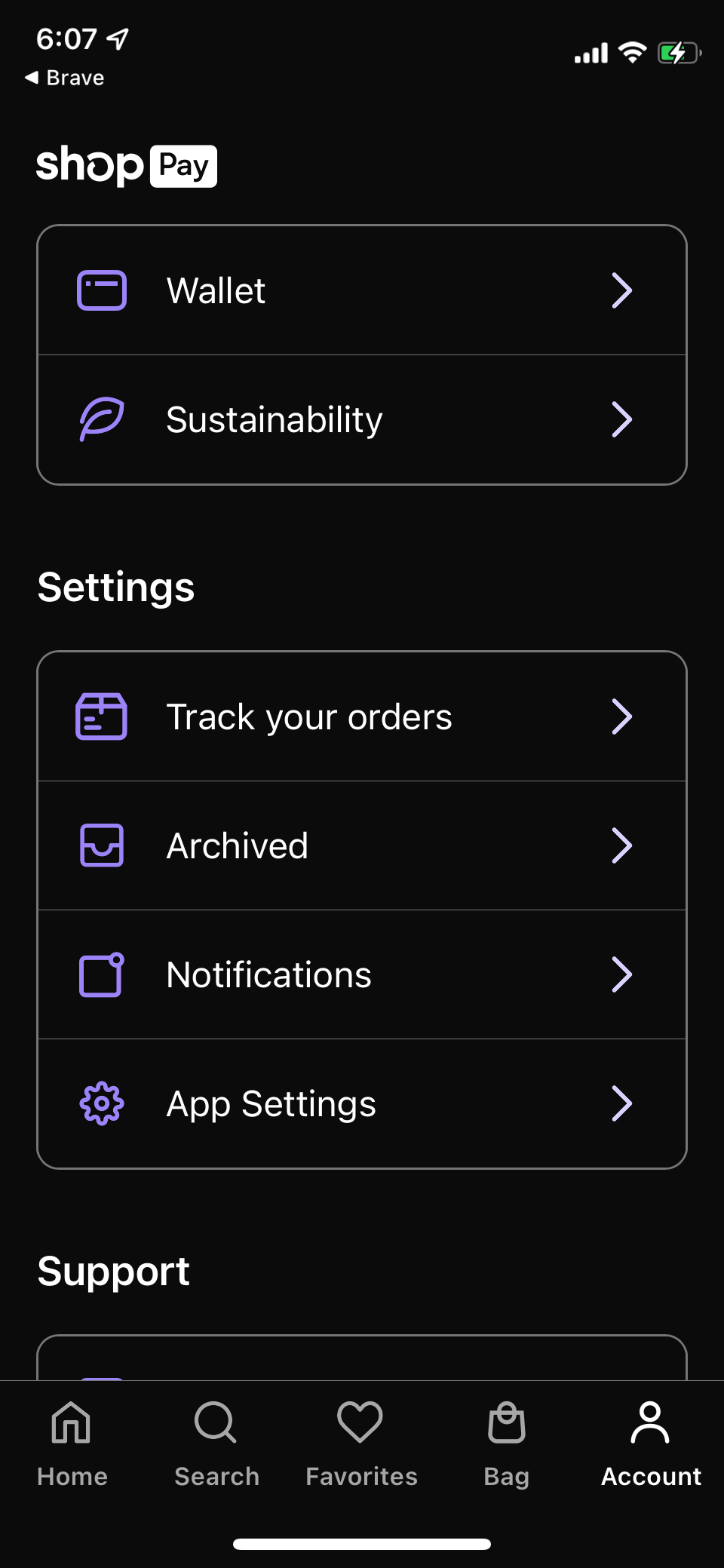Return to the Brave app
The width and height of the screenshot is (724, 1568).
point(65,78)
